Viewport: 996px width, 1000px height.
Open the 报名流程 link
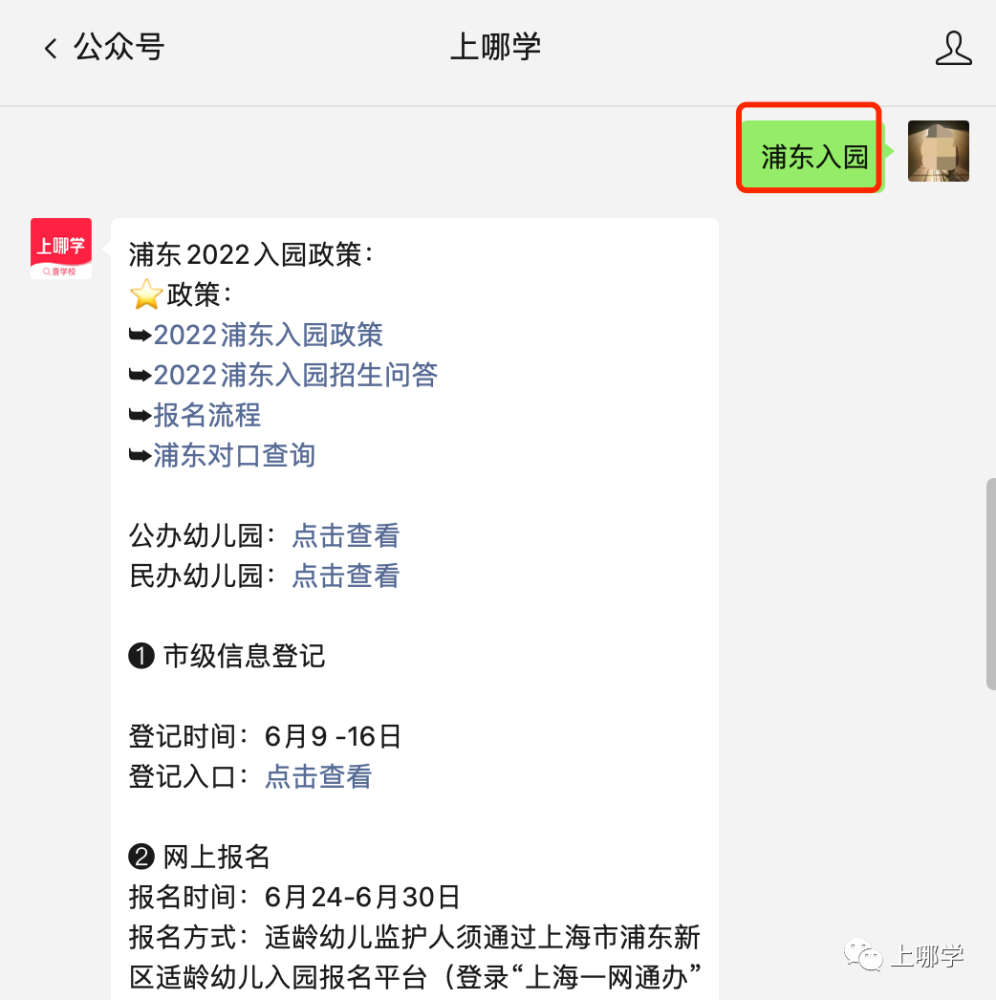[x=207, y=415]
